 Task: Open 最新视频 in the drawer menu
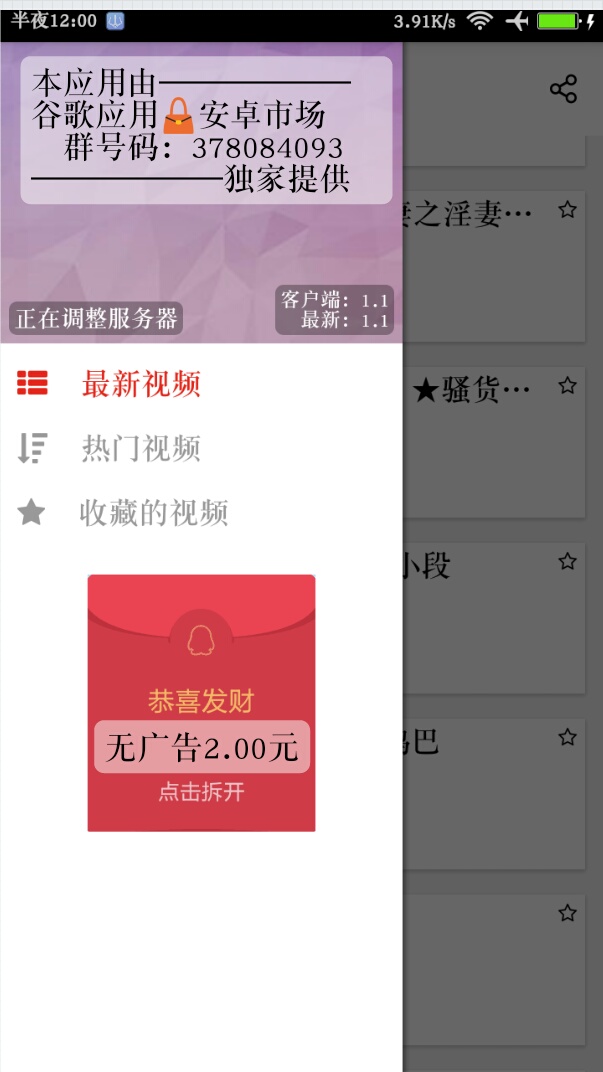[x=141, y=384]
